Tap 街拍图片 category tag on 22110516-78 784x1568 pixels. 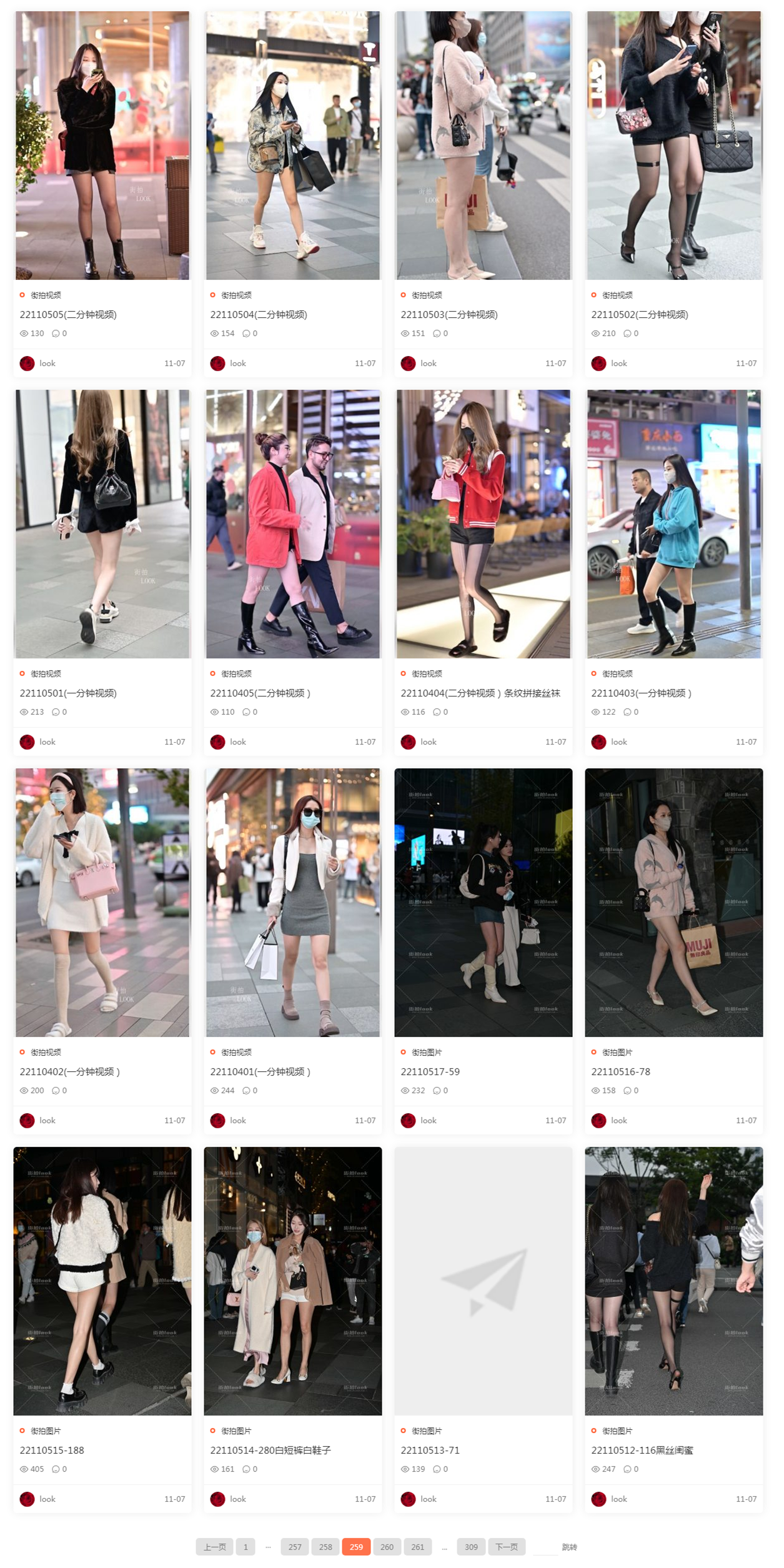pos(617,1052)
